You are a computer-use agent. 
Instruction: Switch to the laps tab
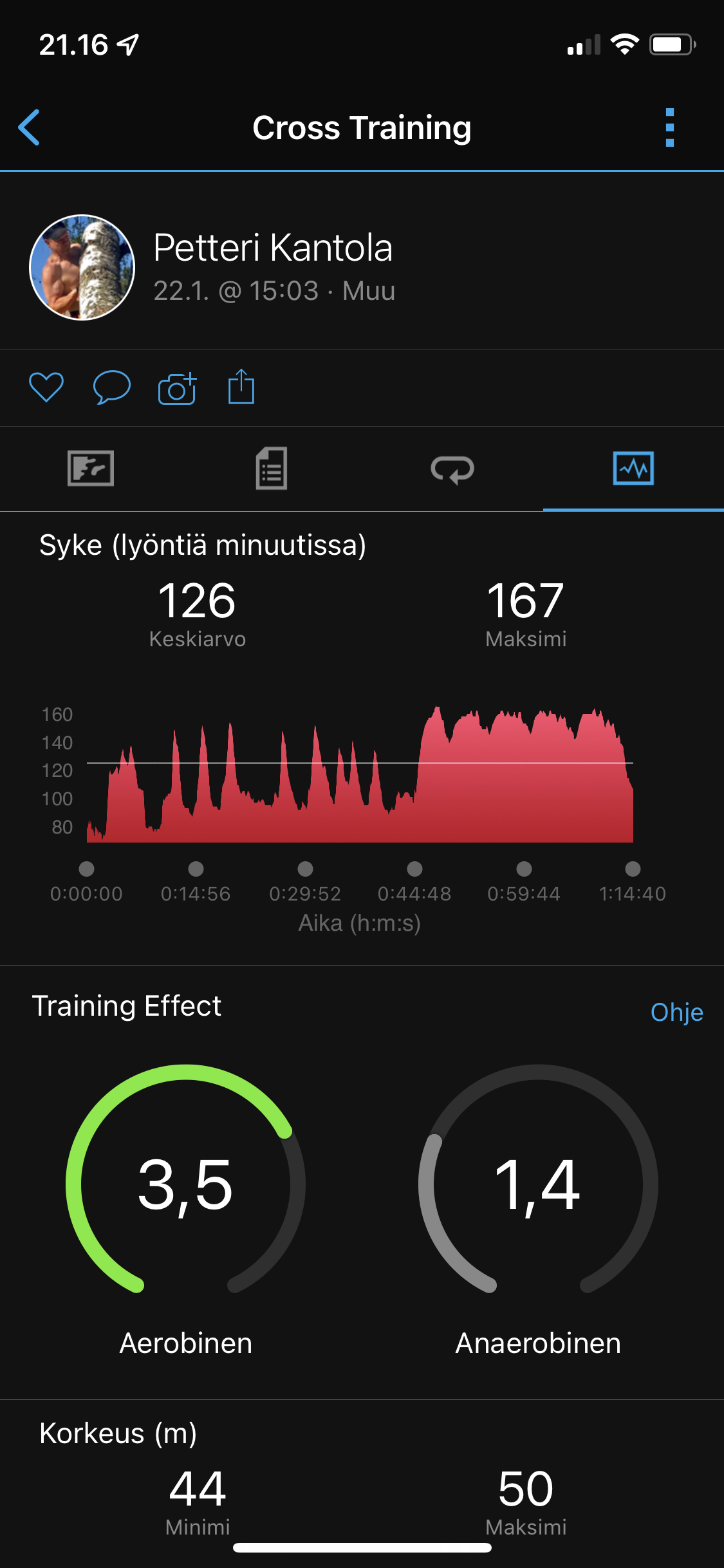452,469
